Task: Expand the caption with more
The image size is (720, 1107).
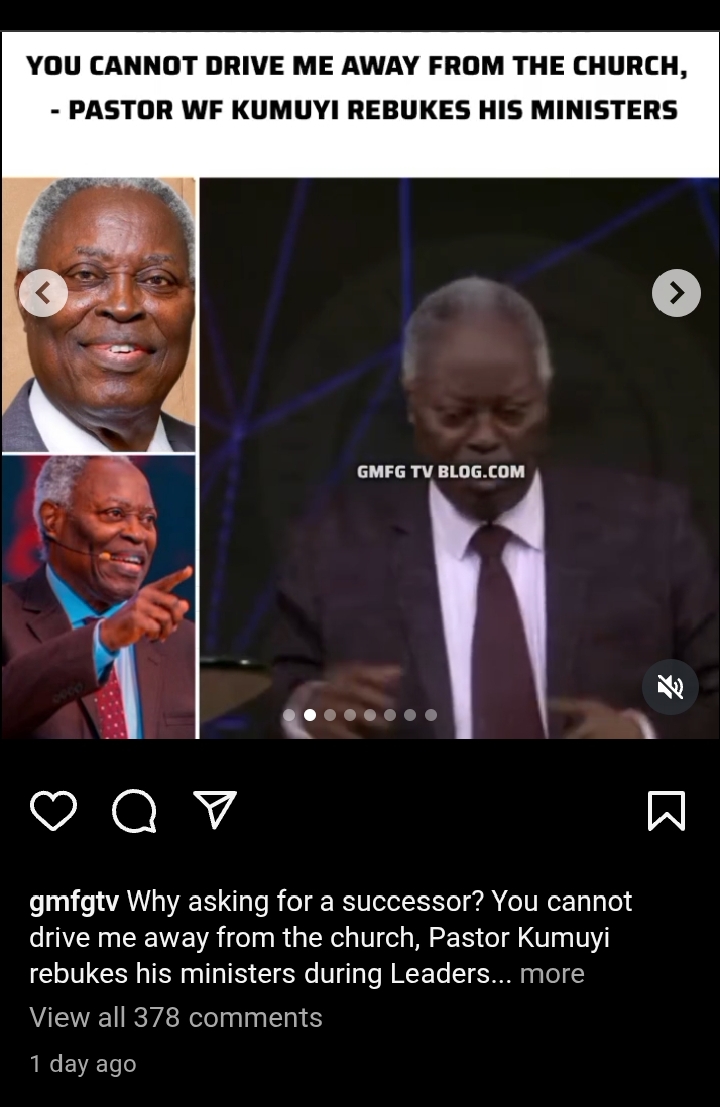Action: pyautogui.click(x=552, y=973)
